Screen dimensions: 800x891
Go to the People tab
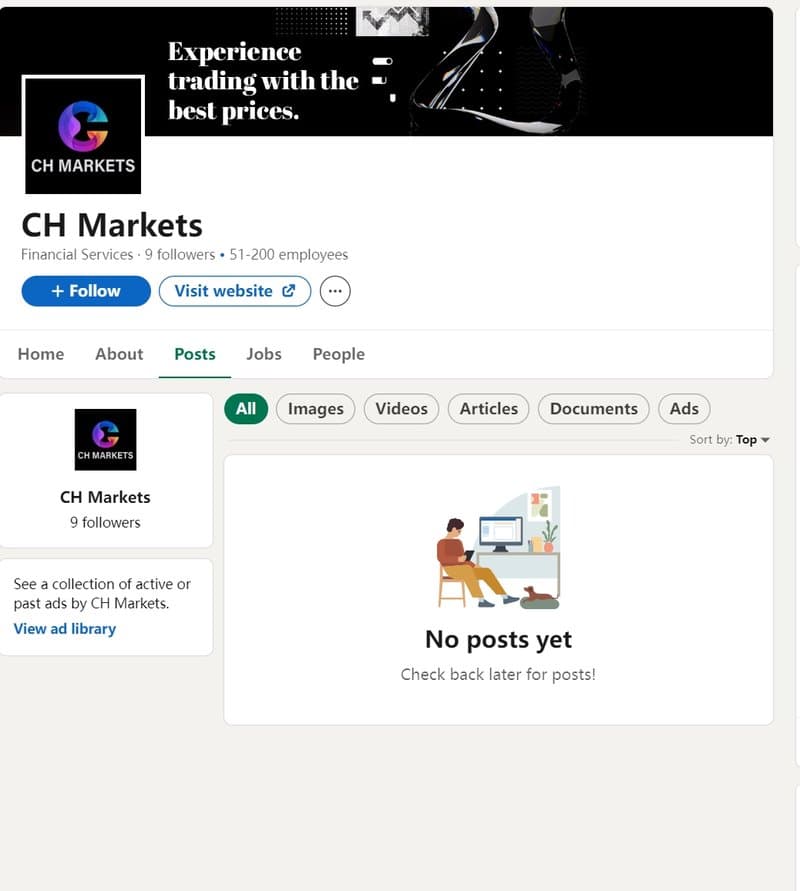[338, 354]
